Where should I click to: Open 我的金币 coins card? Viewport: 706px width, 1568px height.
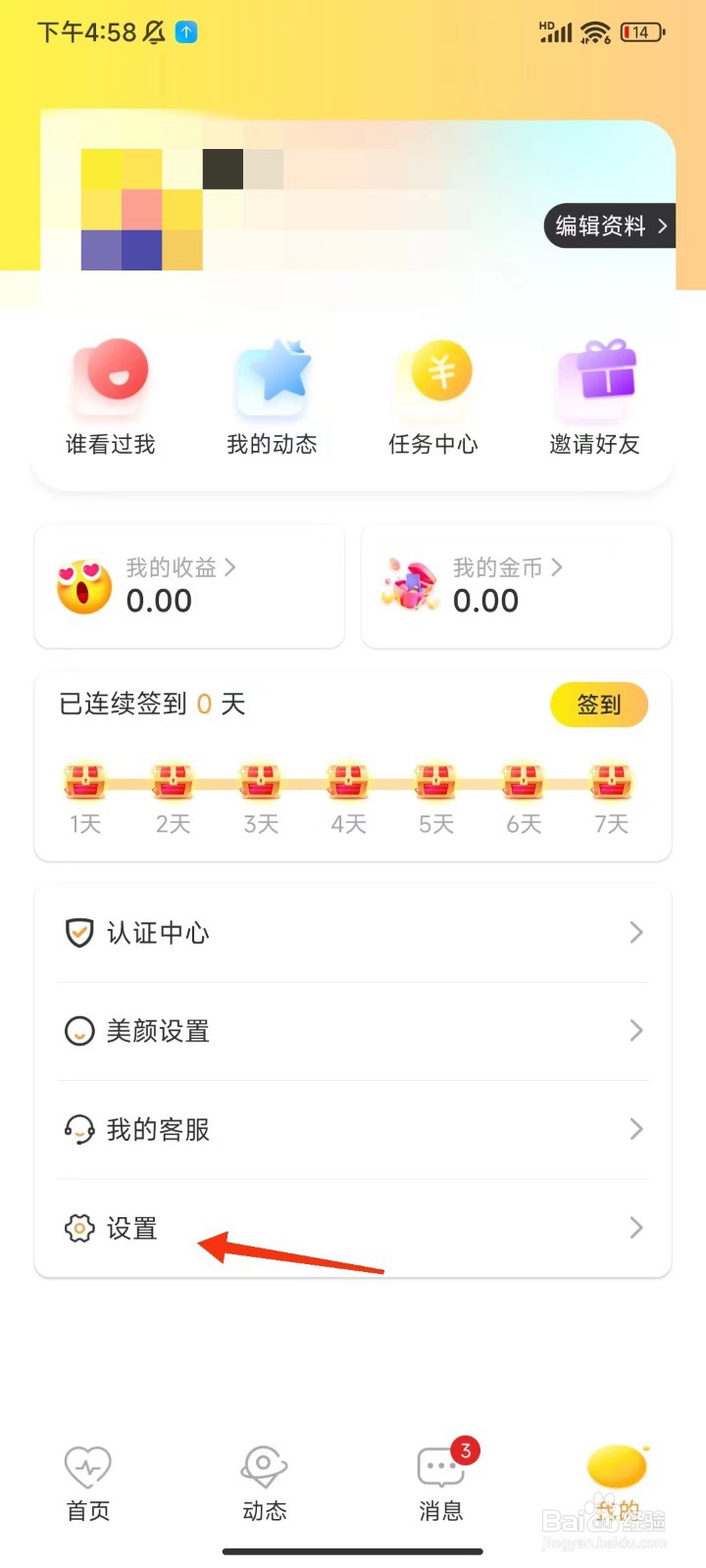click(516, 586)
